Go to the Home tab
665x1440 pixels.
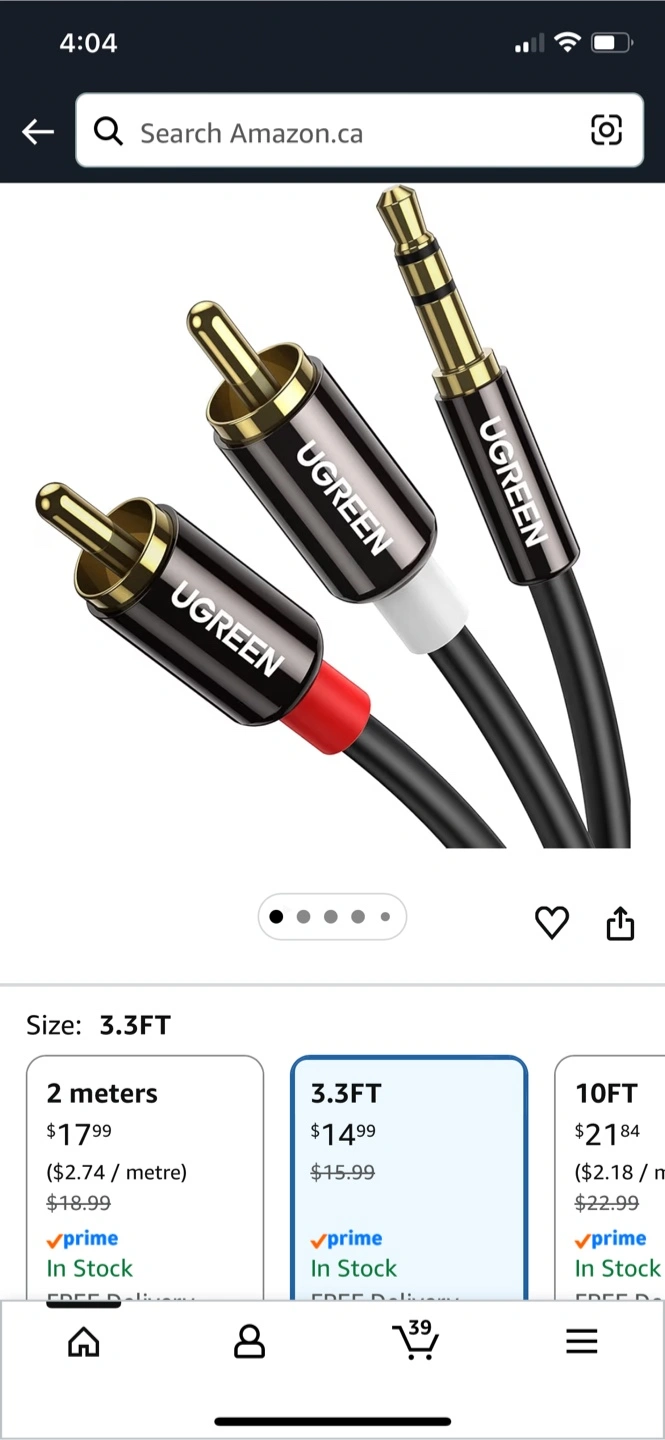(84, 1341)
